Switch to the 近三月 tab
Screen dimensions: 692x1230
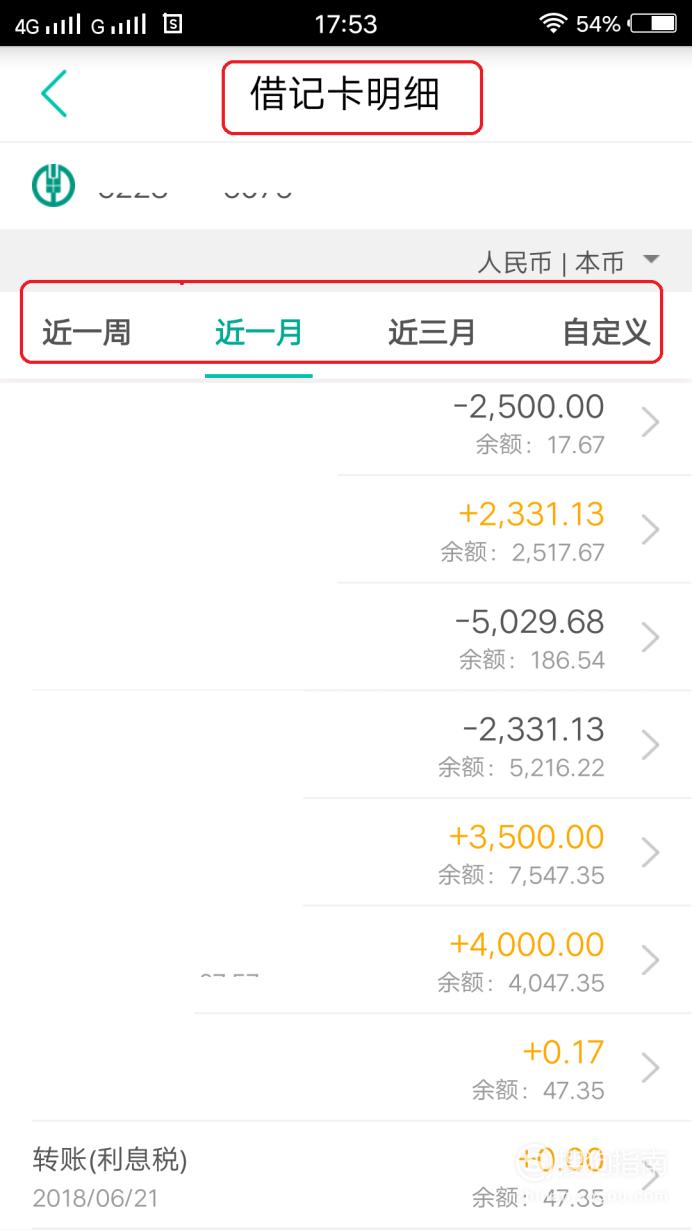(431, 332)
